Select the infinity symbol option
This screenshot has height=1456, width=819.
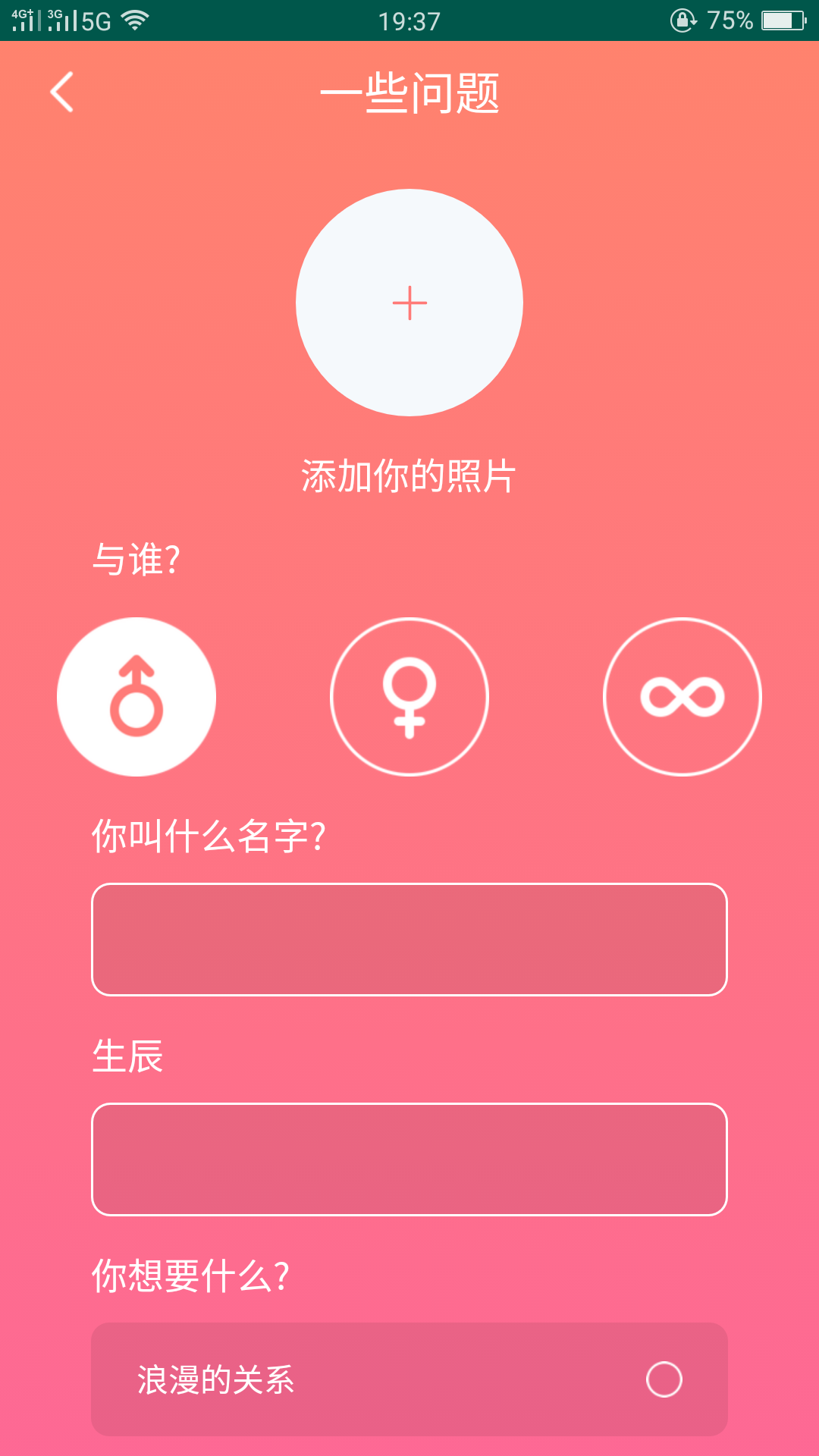click(x=681, y=697)
